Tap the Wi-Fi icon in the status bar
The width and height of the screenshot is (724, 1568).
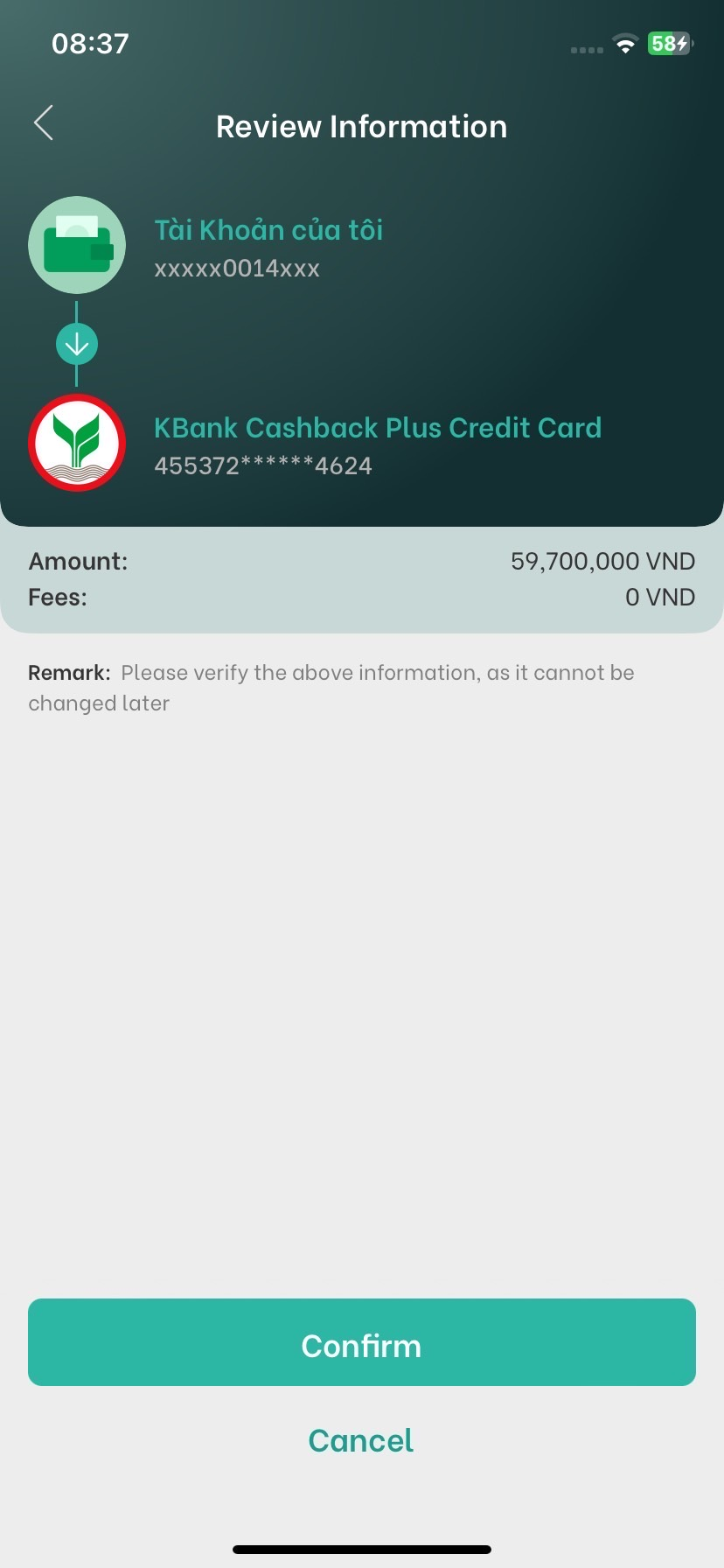(x=624, y=42)
